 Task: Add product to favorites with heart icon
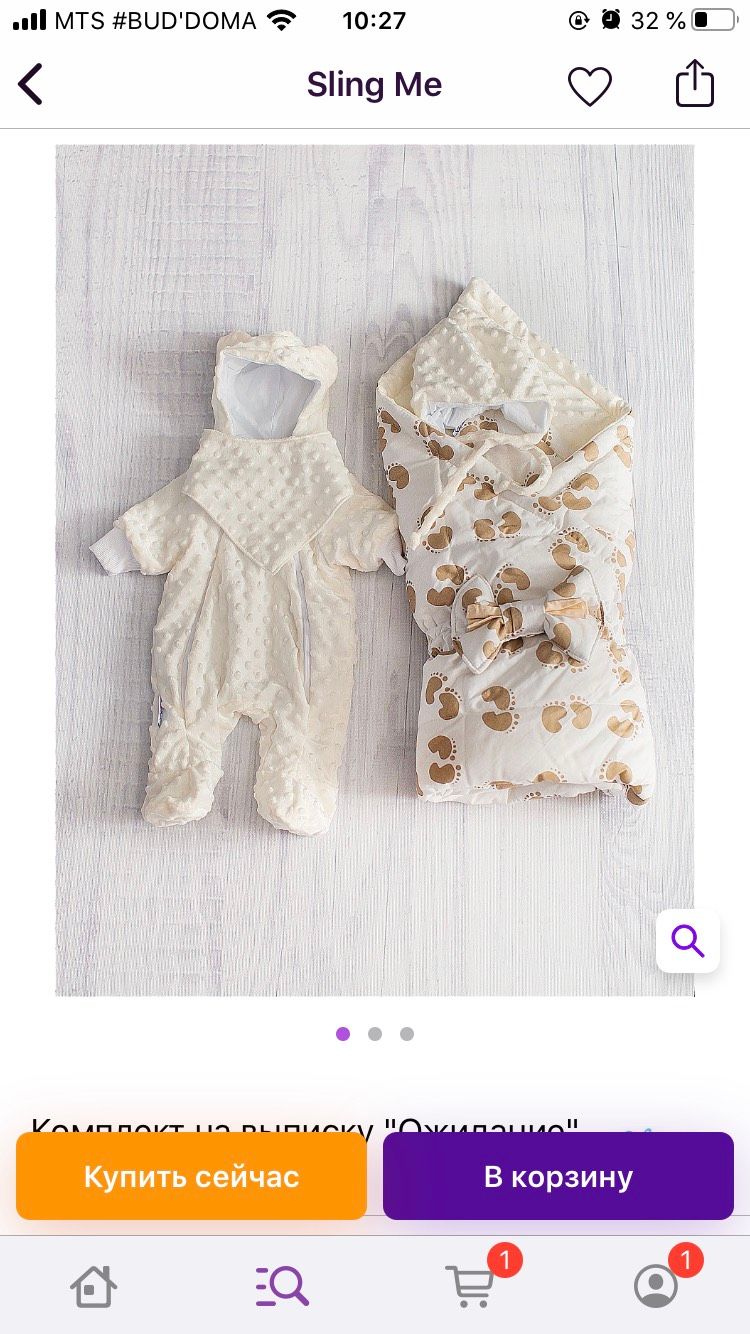point(590,86)
